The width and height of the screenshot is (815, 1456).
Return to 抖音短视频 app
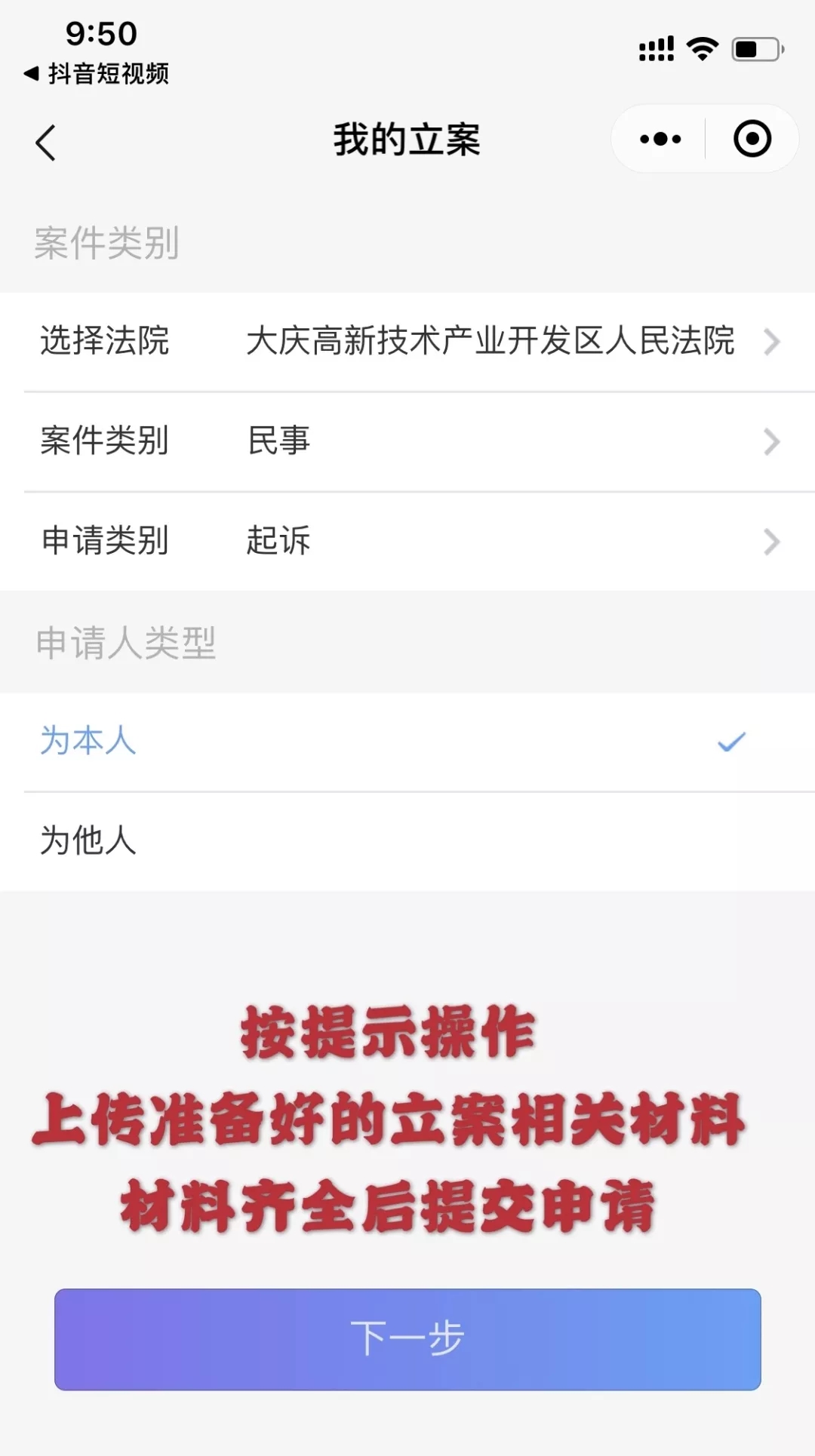[97, 73]
